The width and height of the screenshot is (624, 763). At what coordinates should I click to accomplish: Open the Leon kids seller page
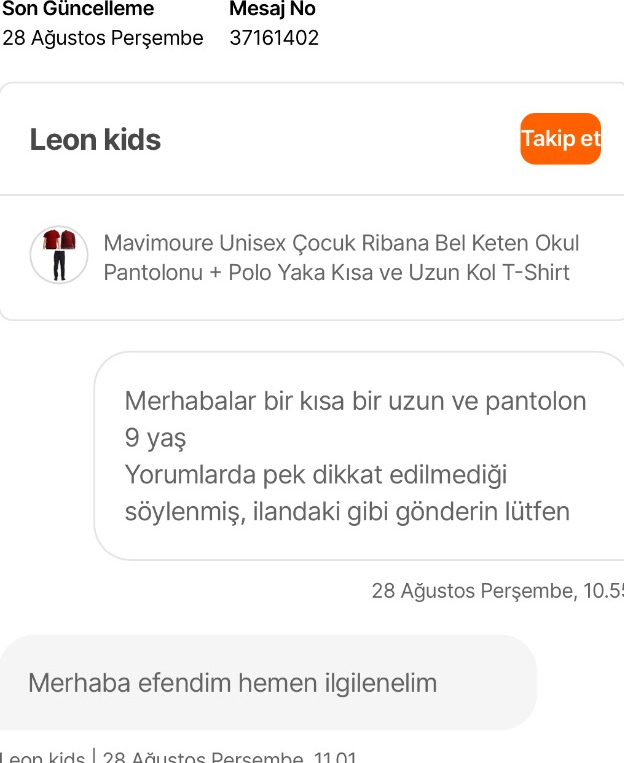tap(96, 140)
